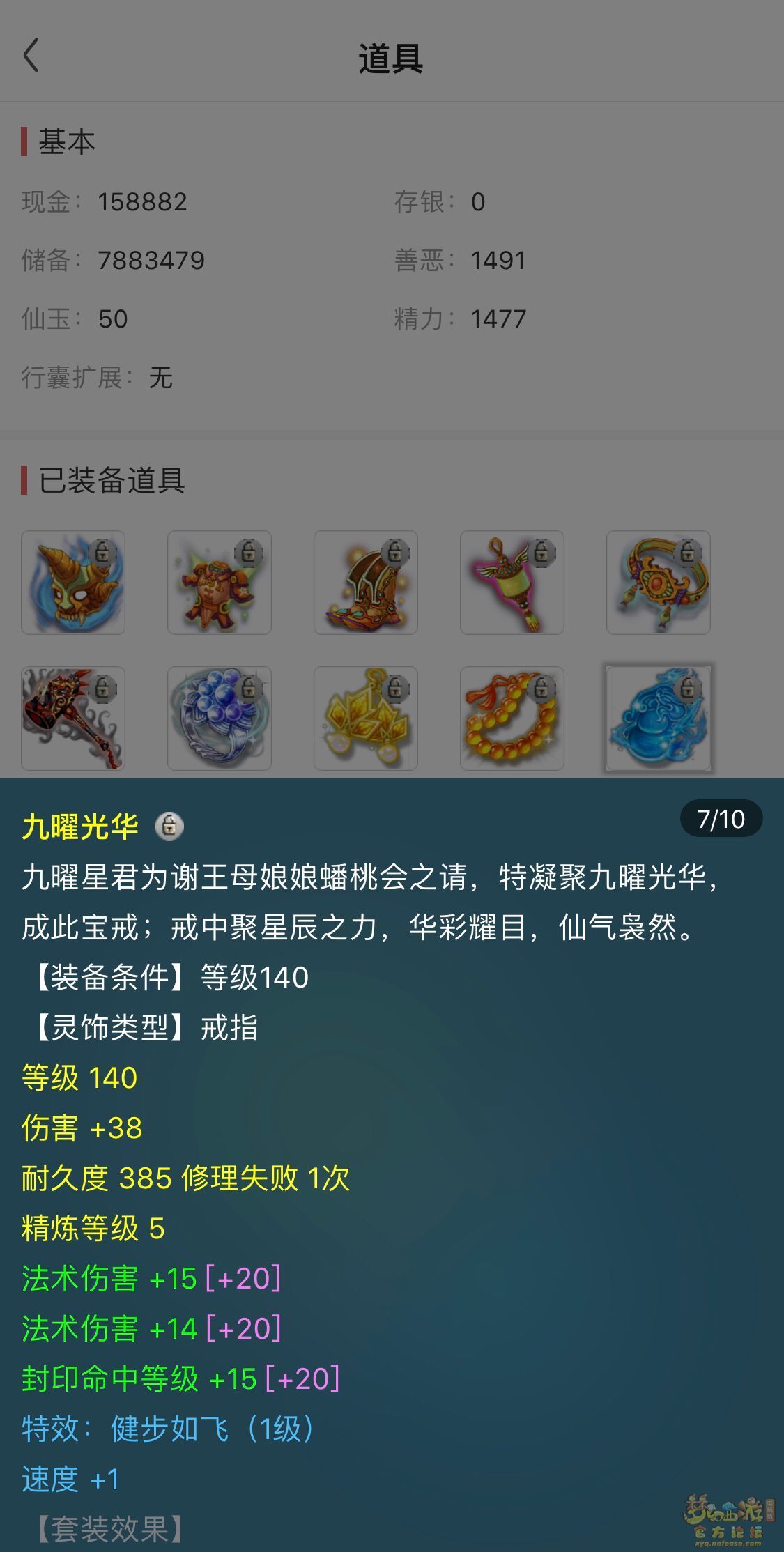Select the horned skull helmet item

(x=73, y=583)
